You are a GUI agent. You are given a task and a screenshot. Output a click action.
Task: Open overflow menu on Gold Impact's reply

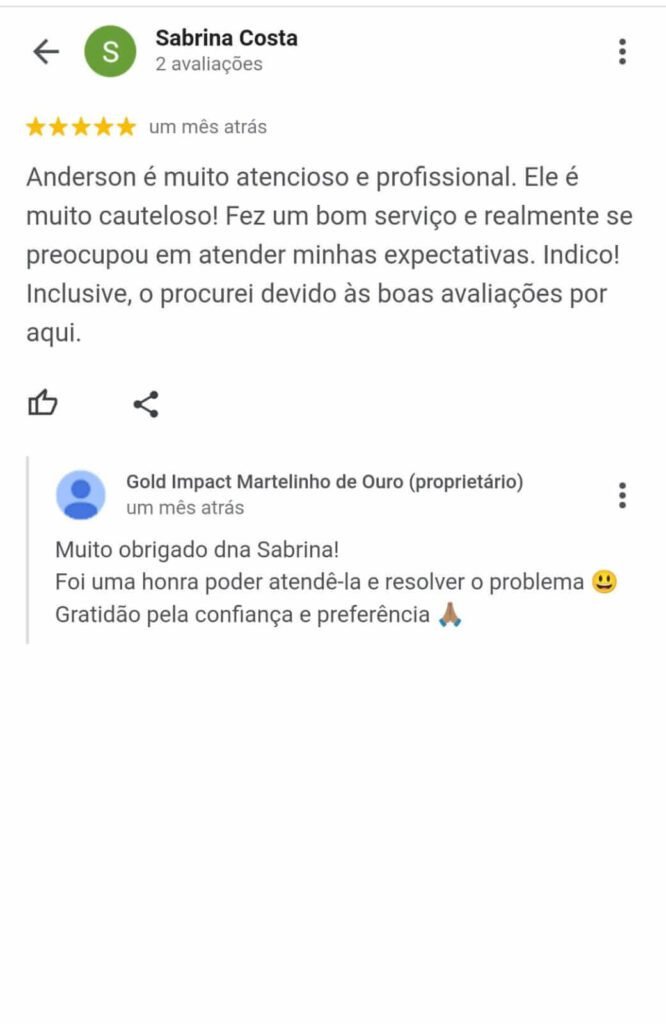pos(622,495)
